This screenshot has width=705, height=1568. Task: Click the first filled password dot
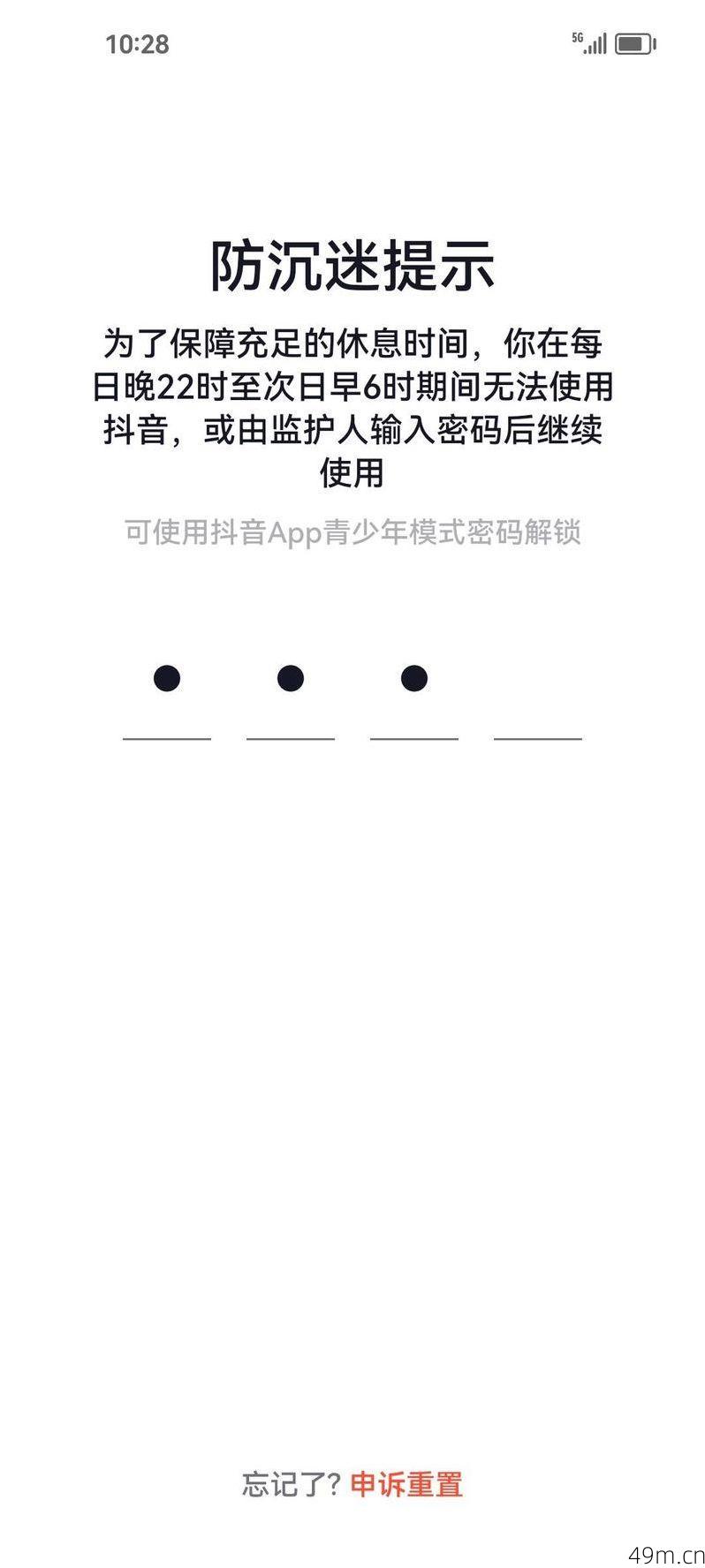(165, 679)
